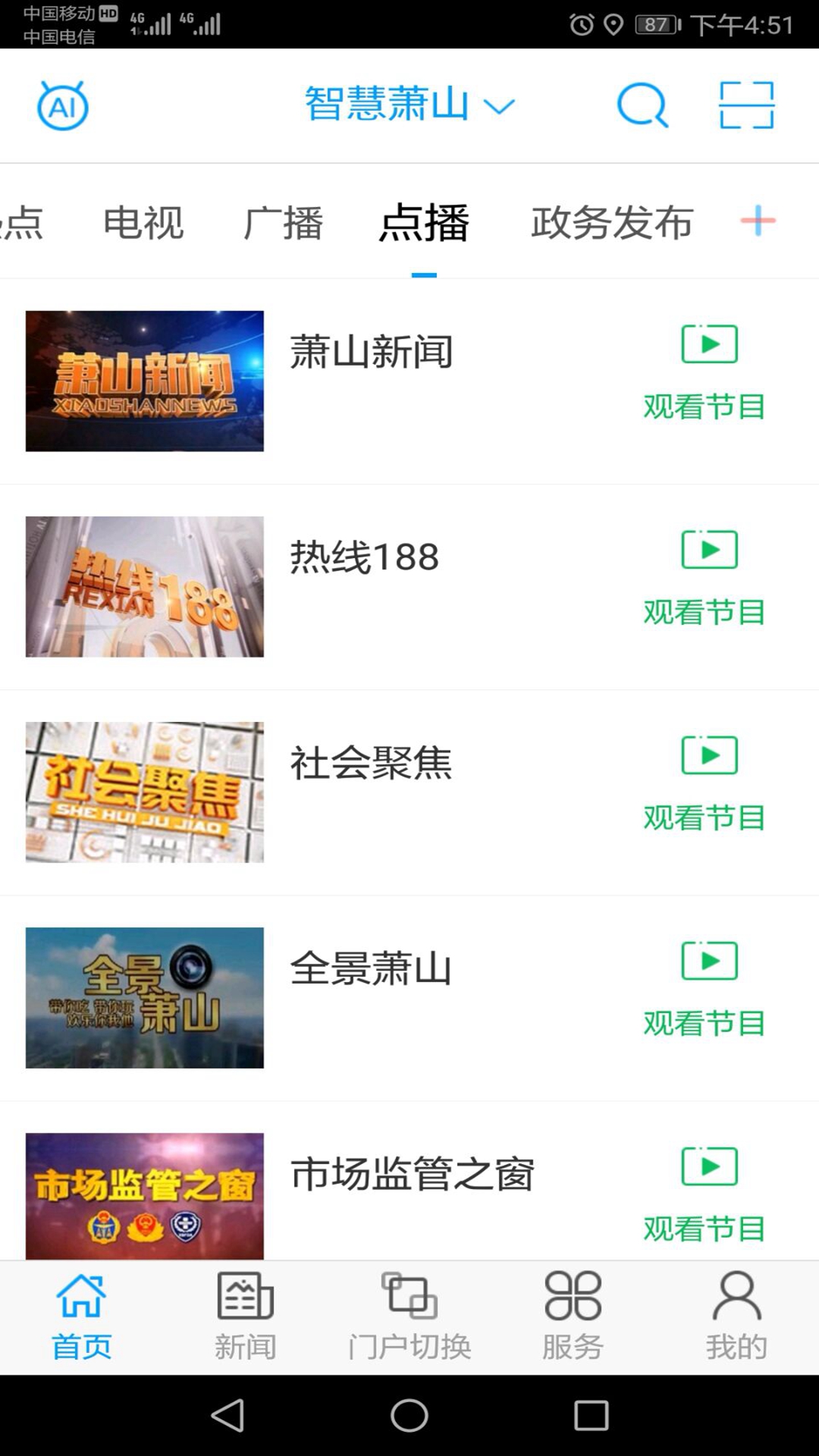The width and height of the screenshot is (819, 1456).
Task: Play the 社会聚焦 program with its play icon
Action: point(711,755)
